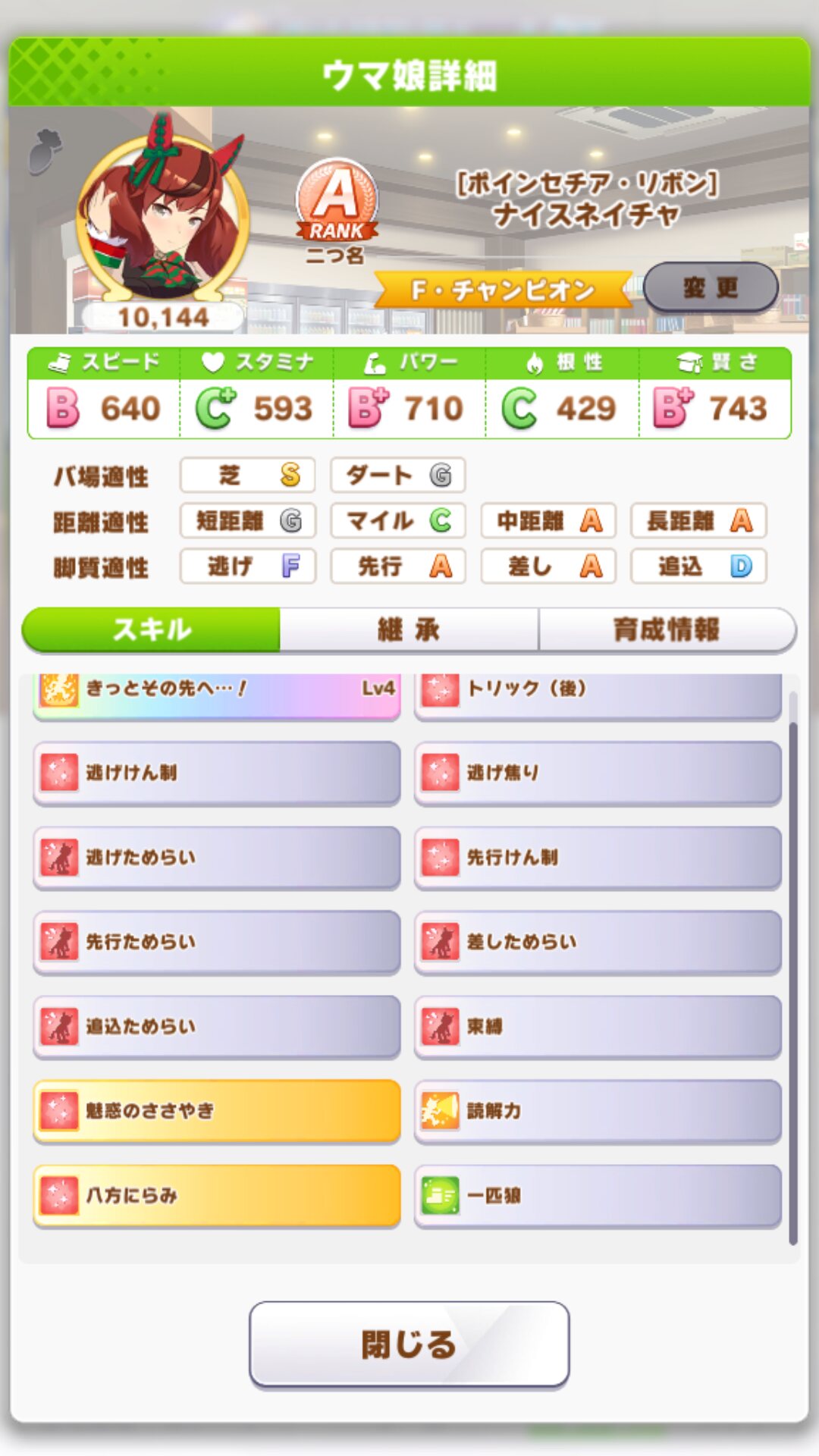
Task: Open skill きっとその先へ…！ details
Action: pos(217,695)
